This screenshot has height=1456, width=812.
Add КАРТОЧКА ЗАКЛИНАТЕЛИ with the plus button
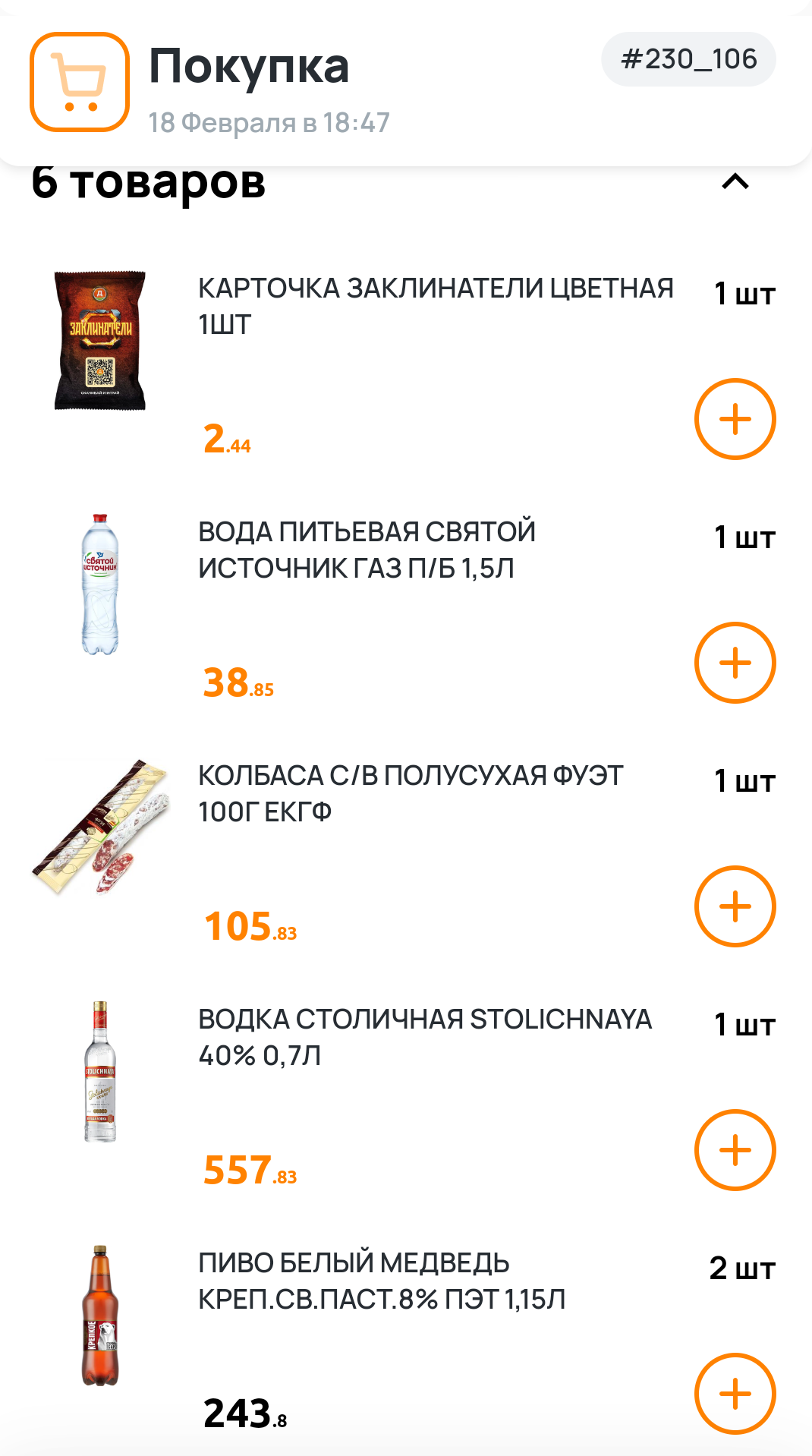click(x=735, y=419)
